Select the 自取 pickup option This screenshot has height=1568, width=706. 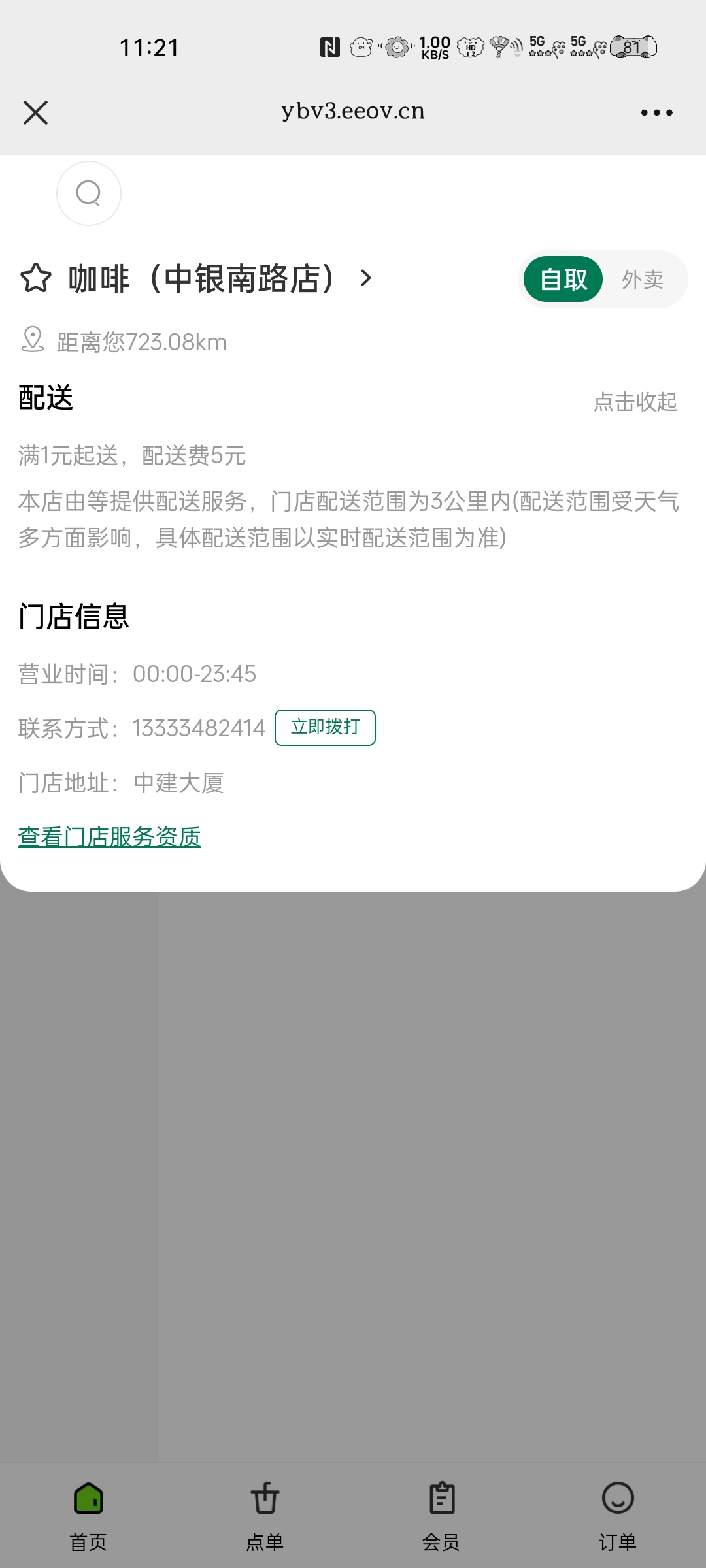pyautogui.click(x=563, y=280)
